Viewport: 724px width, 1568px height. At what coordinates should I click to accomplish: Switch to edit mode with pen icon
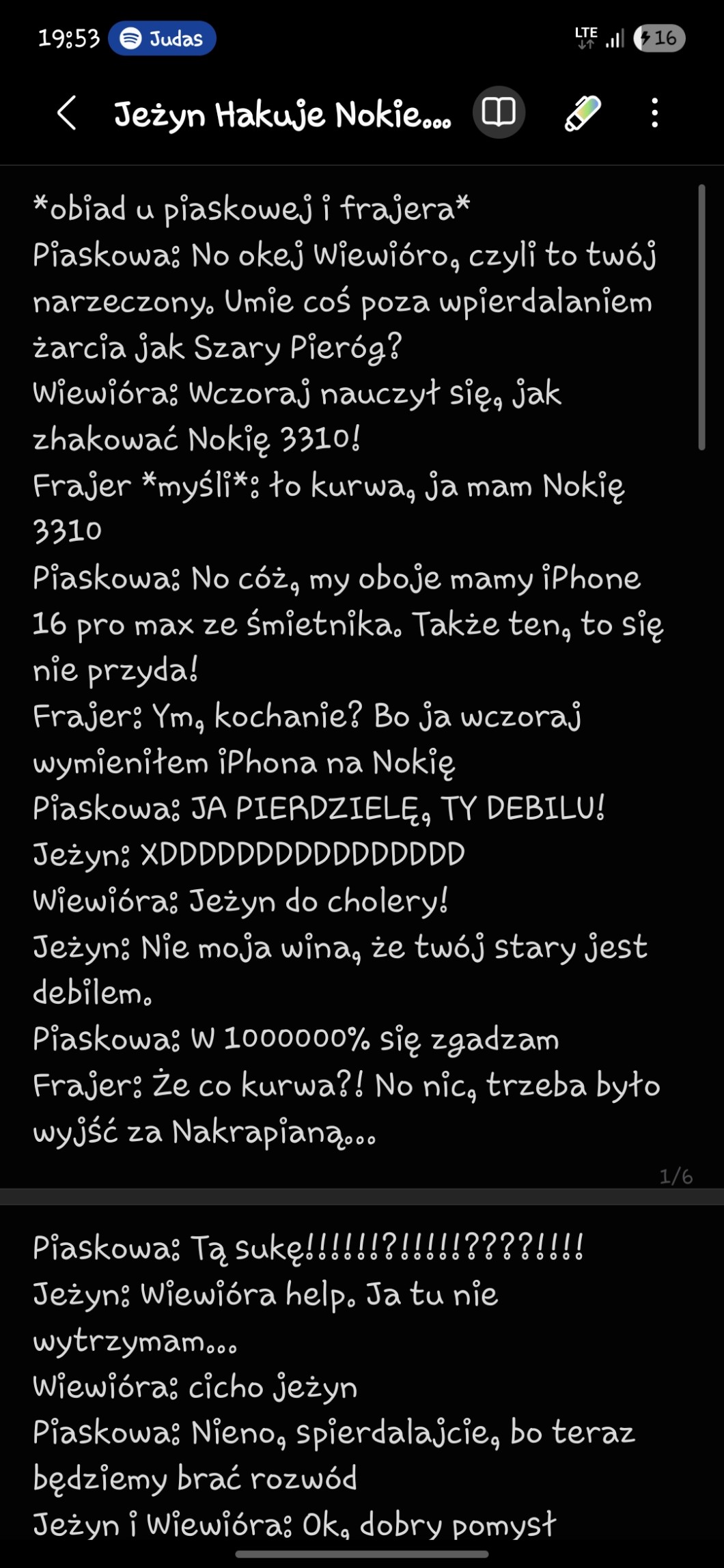pos(583,113)
